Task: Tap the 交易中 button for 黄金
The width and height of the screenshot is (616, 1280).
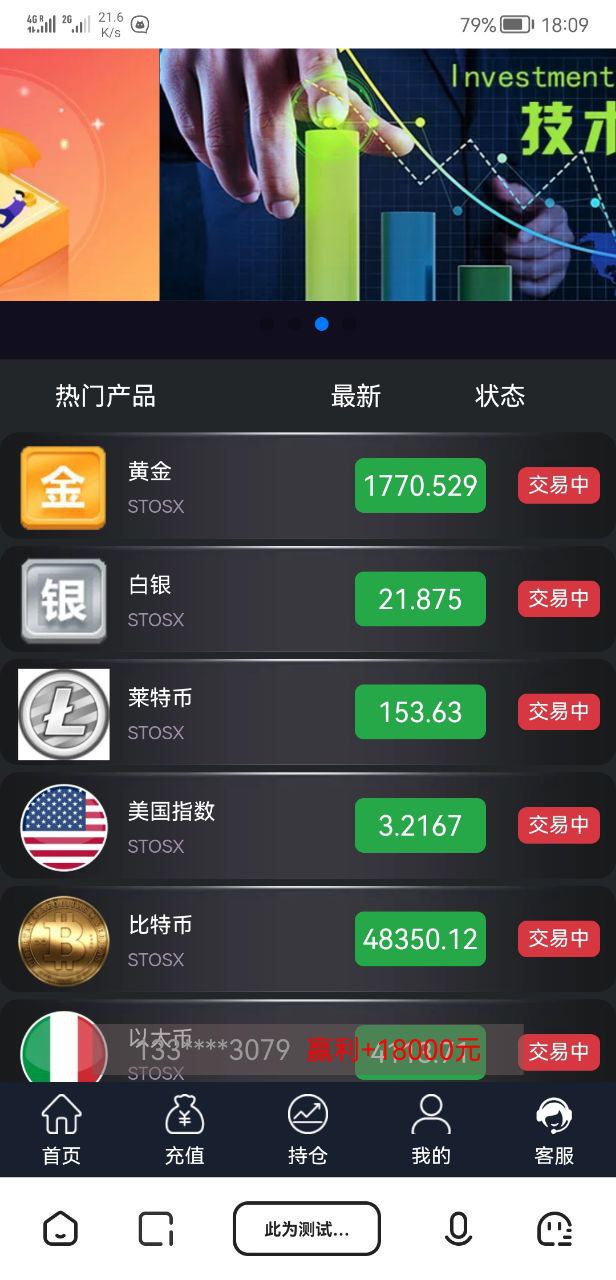Action: 558,485
